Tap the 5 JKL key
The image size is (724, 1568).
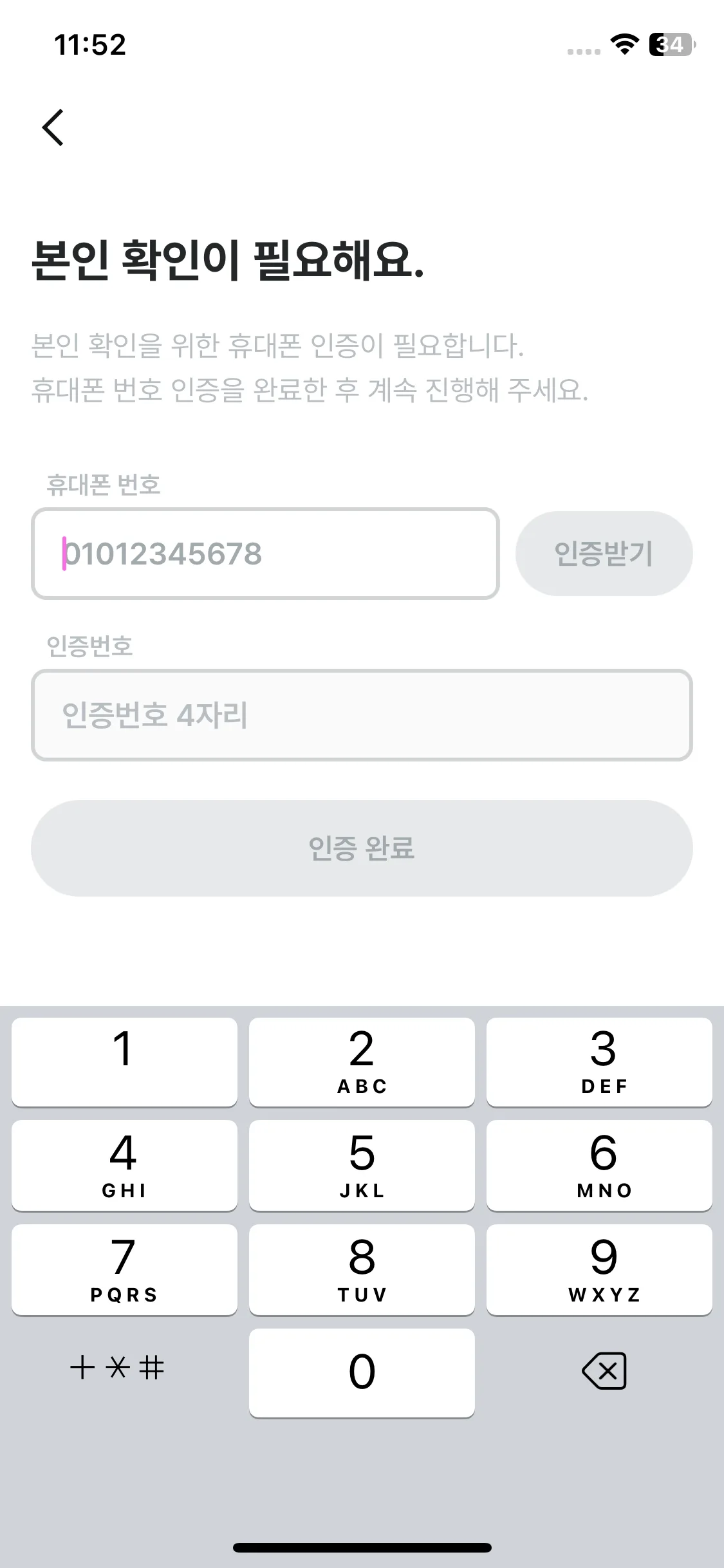[x=362, y=1166]
